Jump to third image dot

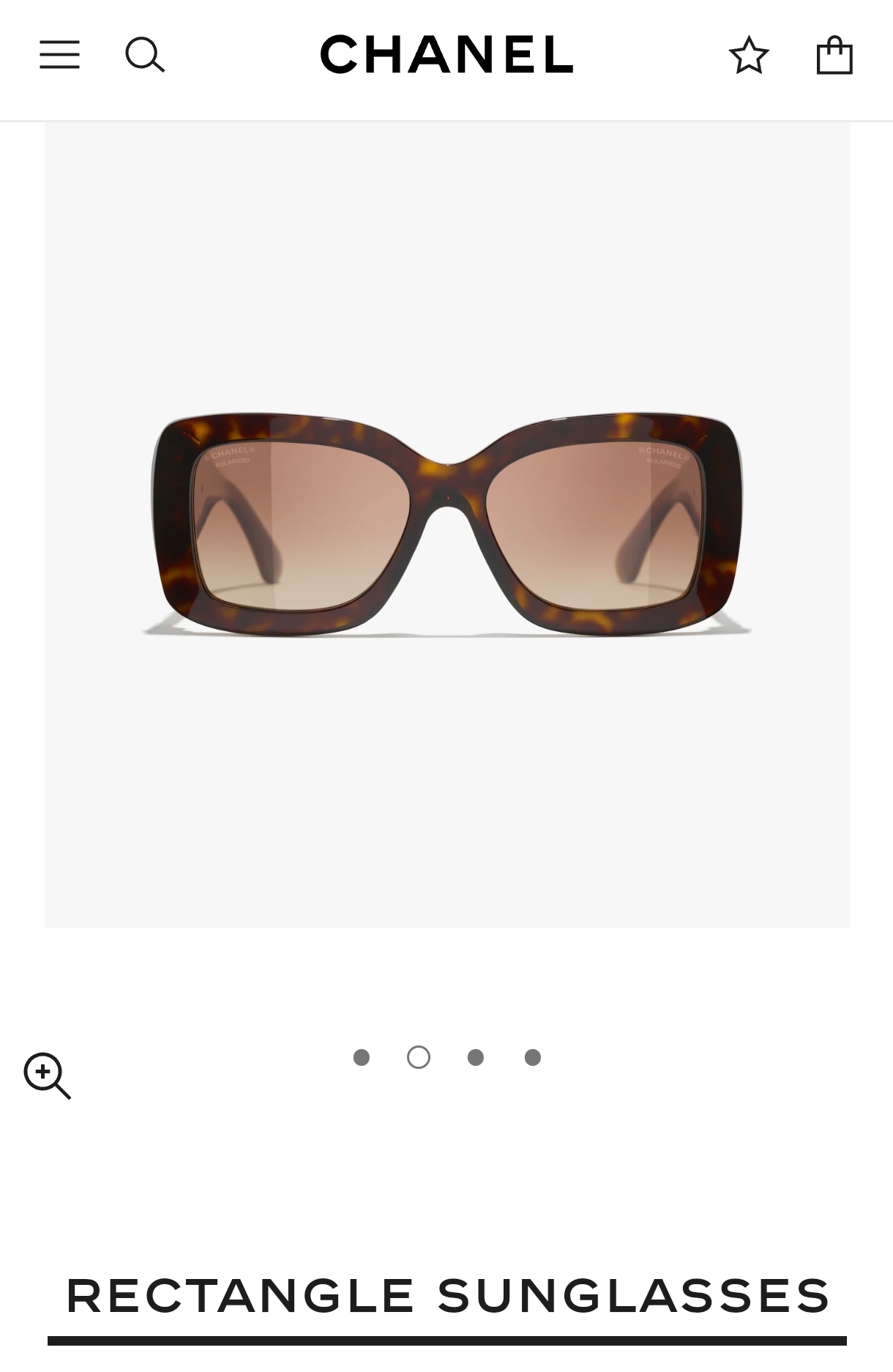(476, 1057)
